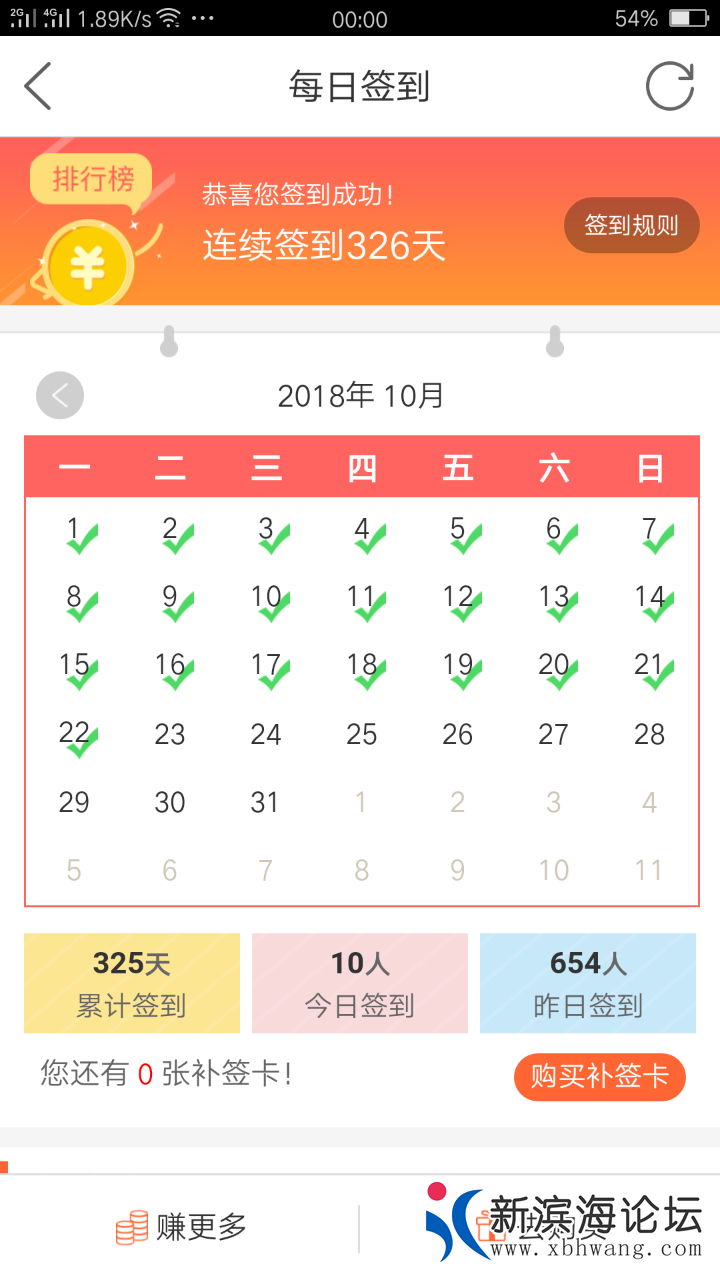View the 签到规则 sign-in rules
The image size is (720, 1280).
pyautogui.click(x=631, y=225)
